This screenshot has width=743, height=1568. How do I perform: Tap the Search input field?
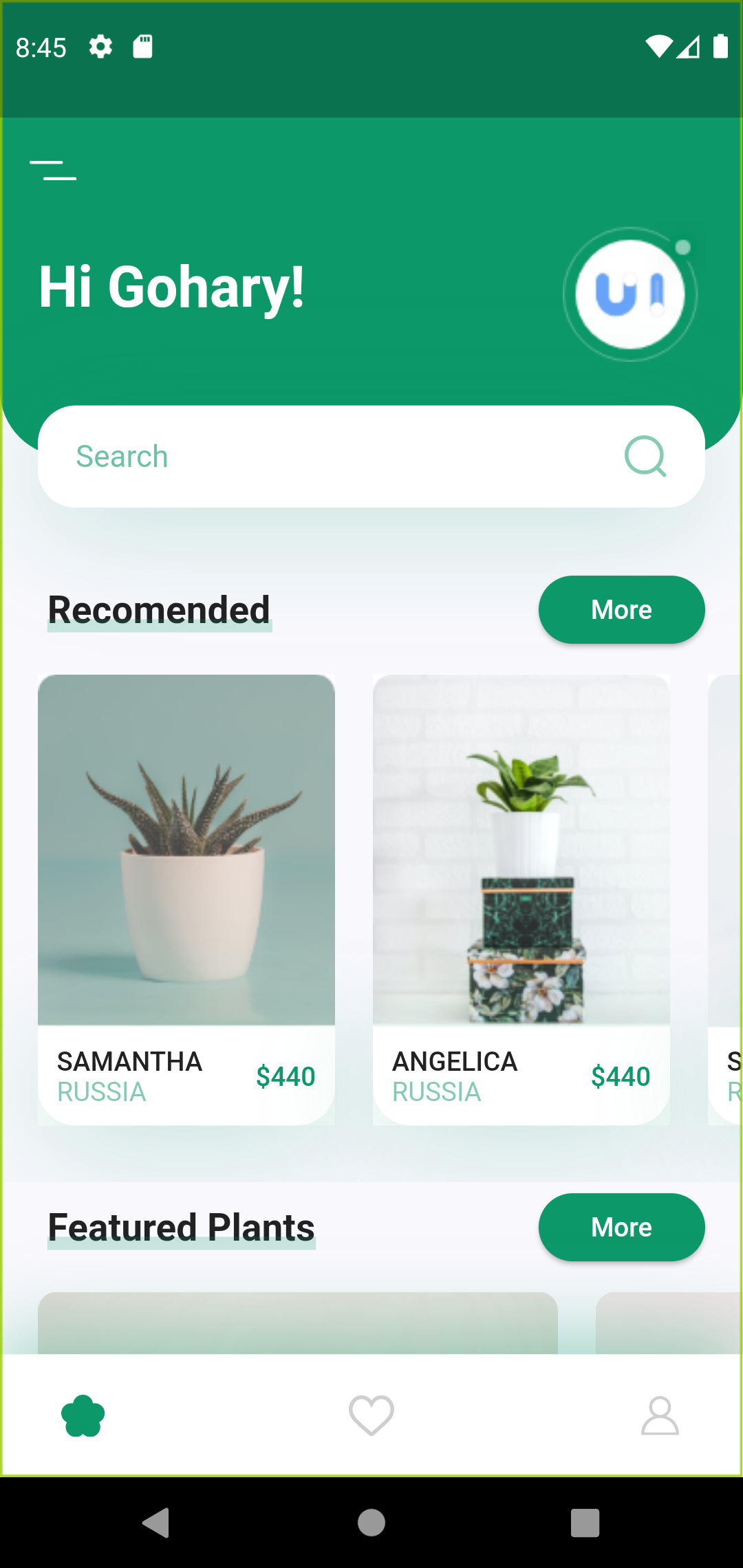275,455
